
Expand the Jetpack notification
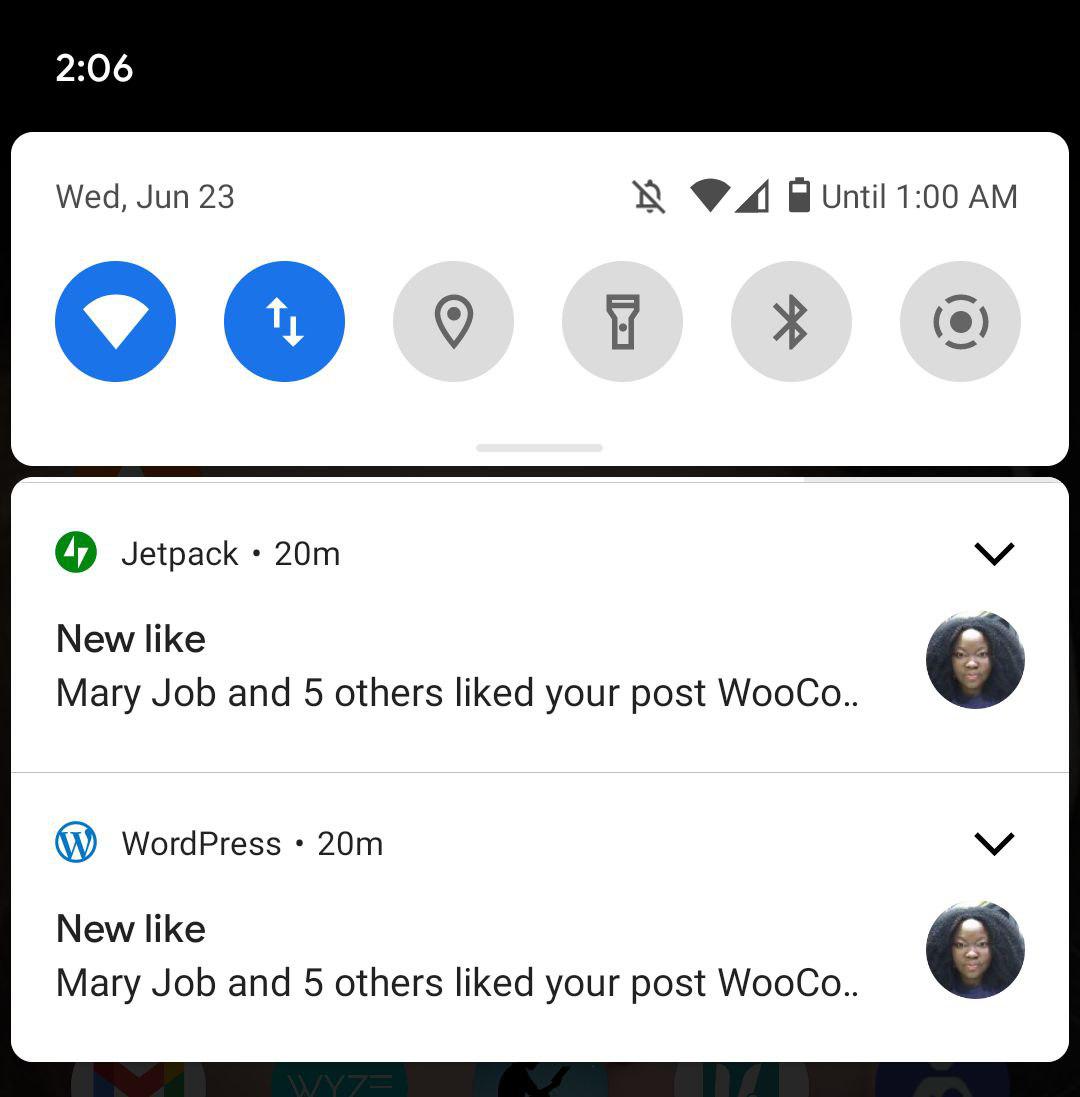coord(993,553)
